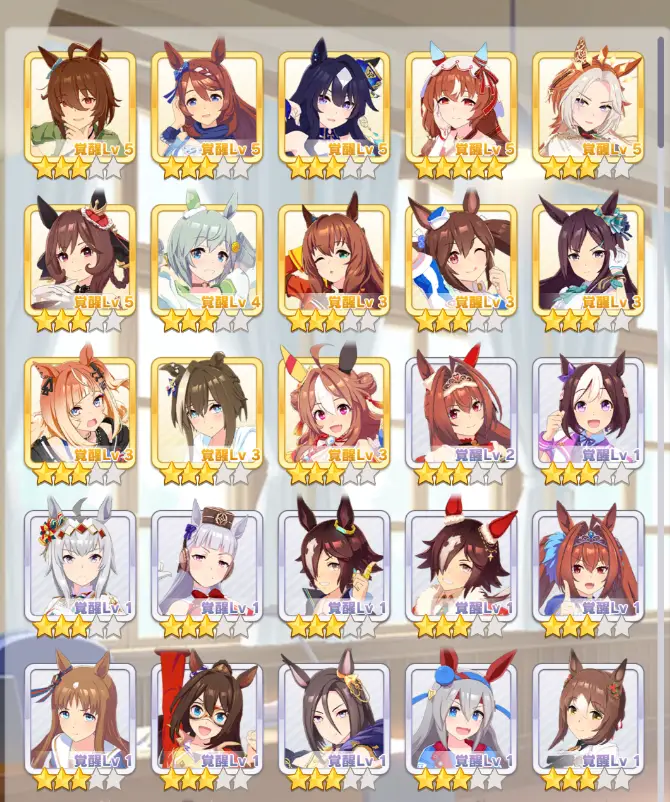Choose the orange-haired girl with black hair ribbons
670x802 pixels.
tap(80, 413)
